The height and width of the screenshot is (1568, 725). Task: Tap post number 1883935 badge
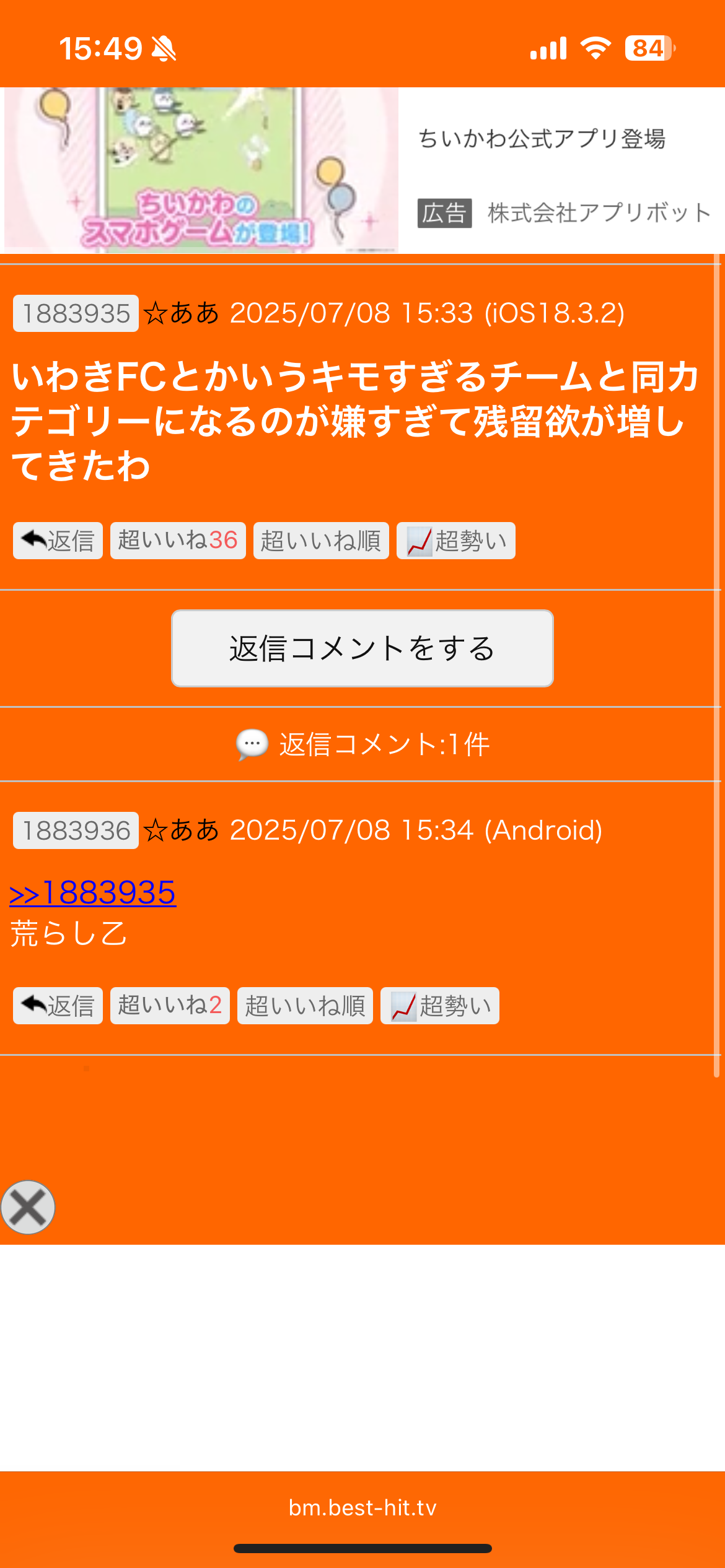pos(76,313)
